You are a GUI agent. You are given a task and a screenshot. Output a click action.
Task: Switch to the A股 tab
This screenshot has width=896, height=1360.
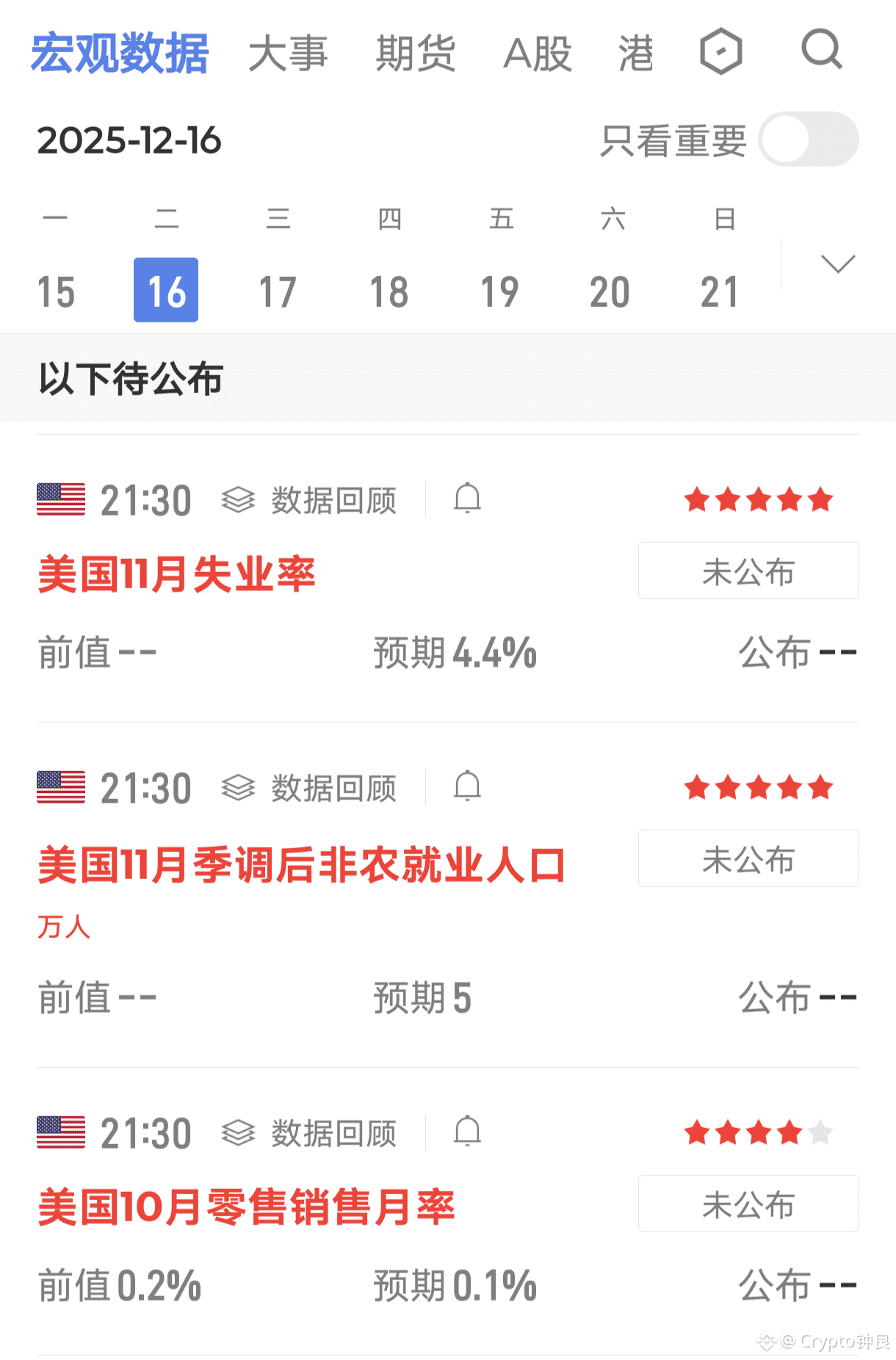coord(538,54)
